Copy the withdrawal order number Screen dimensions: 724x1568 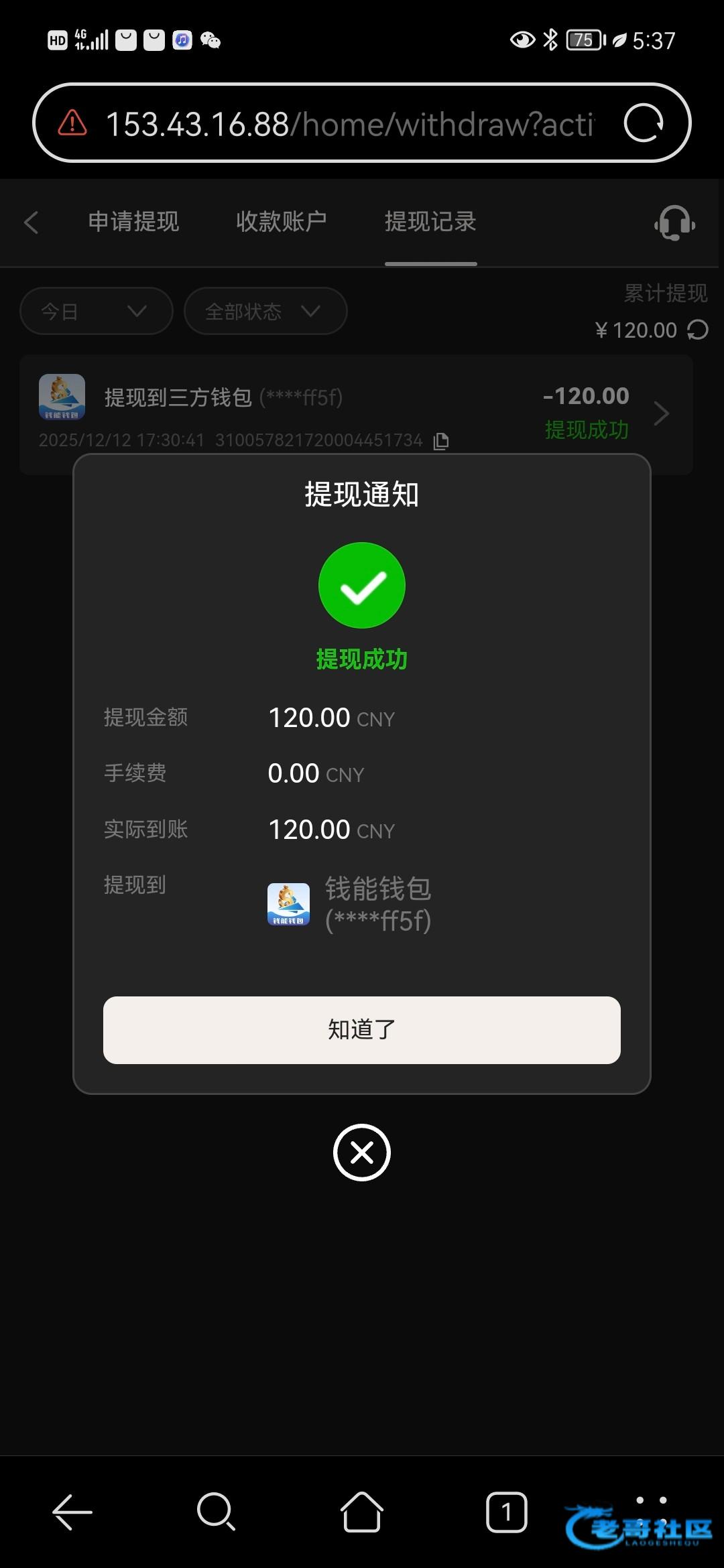click(x=441, y=441)
